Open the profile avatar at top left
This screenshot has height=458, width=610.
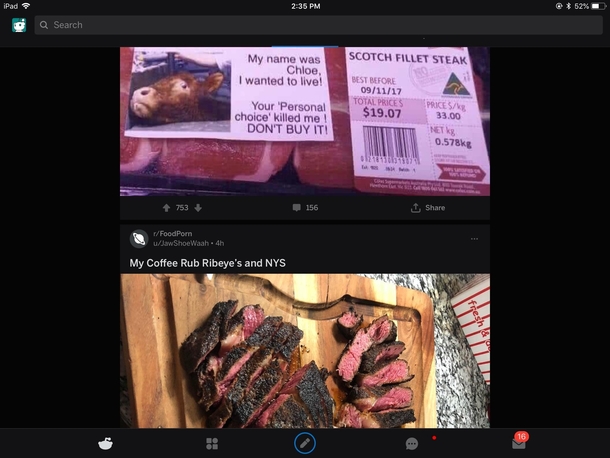pos(19,25)
